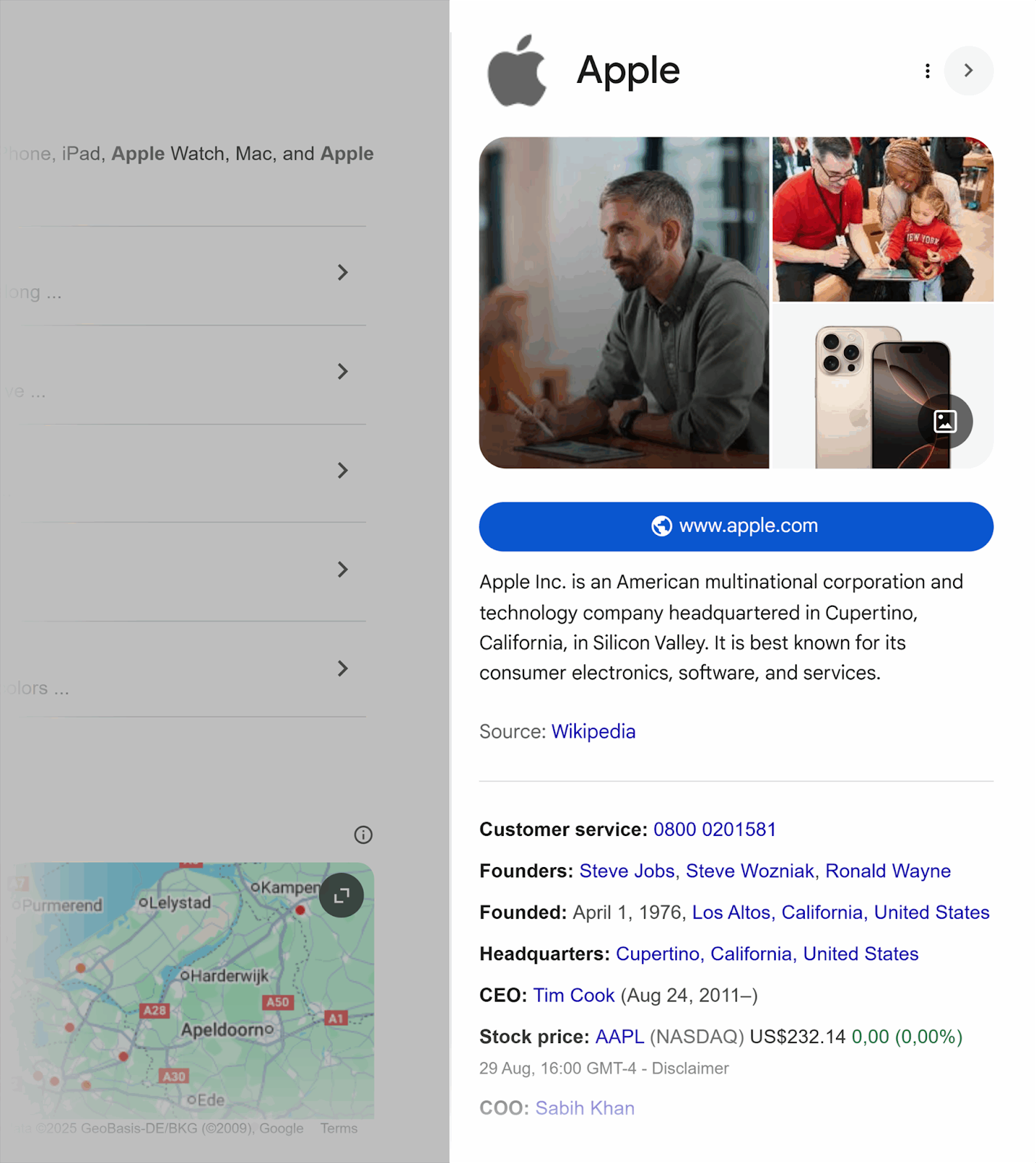Open the Wikipedia source link
Screen dimensions: 1036x1163
point(593,731)
